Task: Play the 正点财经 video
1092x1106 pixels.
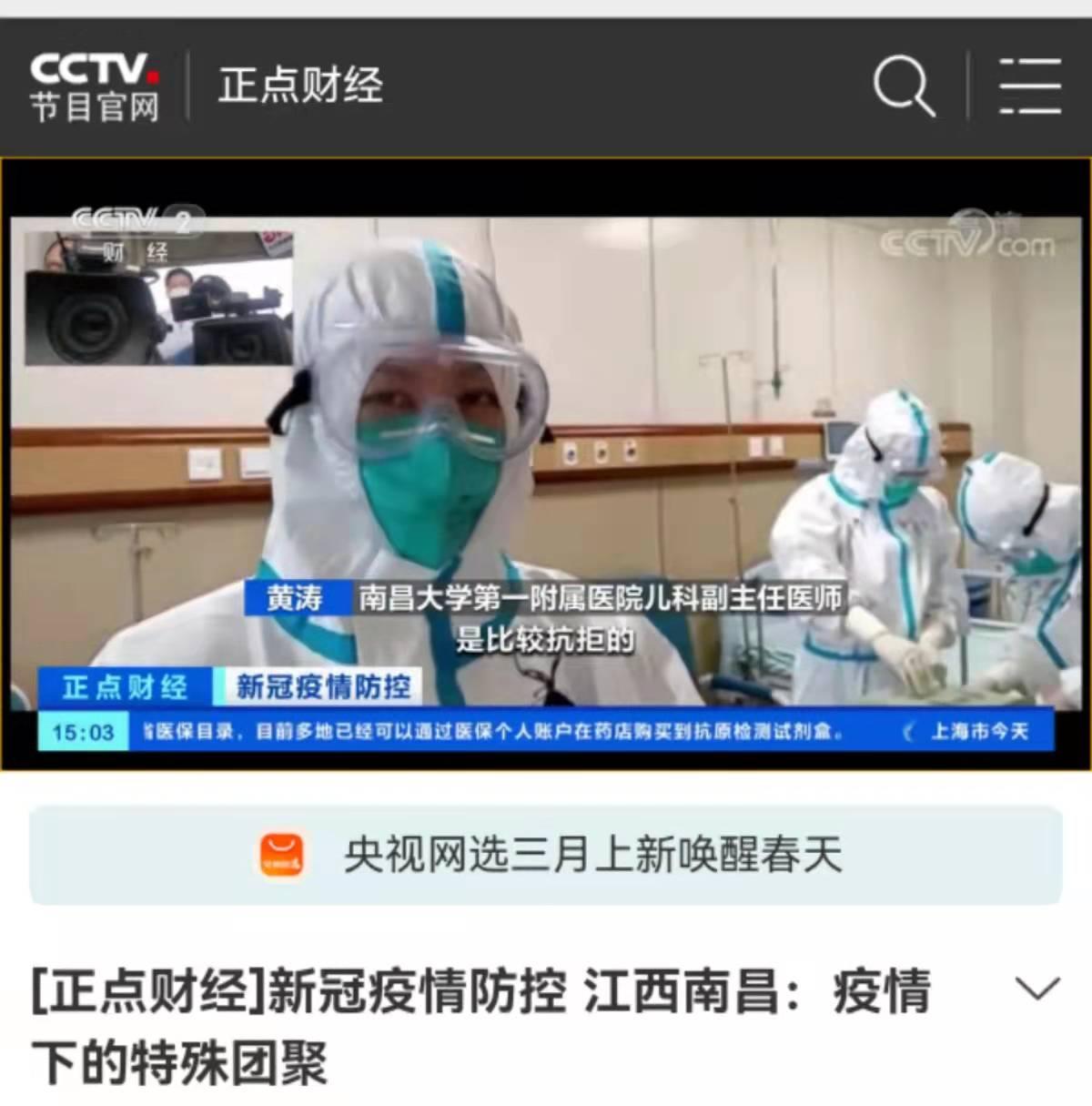Action: coord(546,464)
